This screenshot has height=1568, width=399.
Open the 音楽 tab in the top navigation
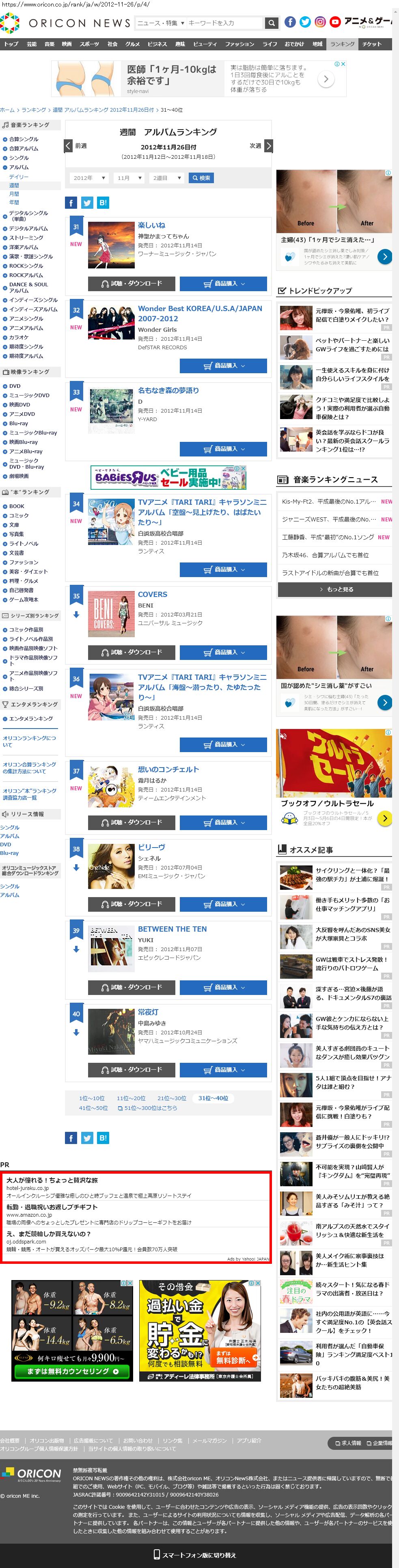[x=49, y=44]
